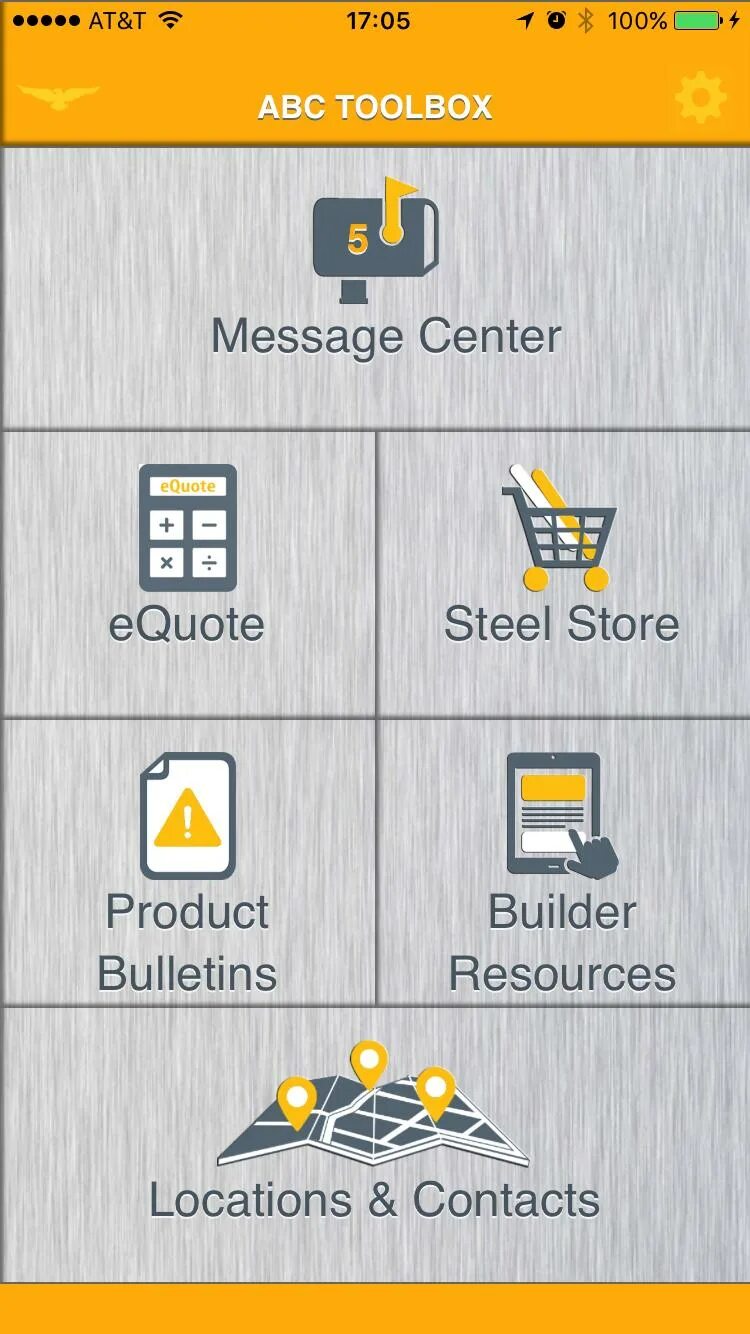Open the settings gear icon
The width and height of the screenshot is (750, 1334).
700,98
